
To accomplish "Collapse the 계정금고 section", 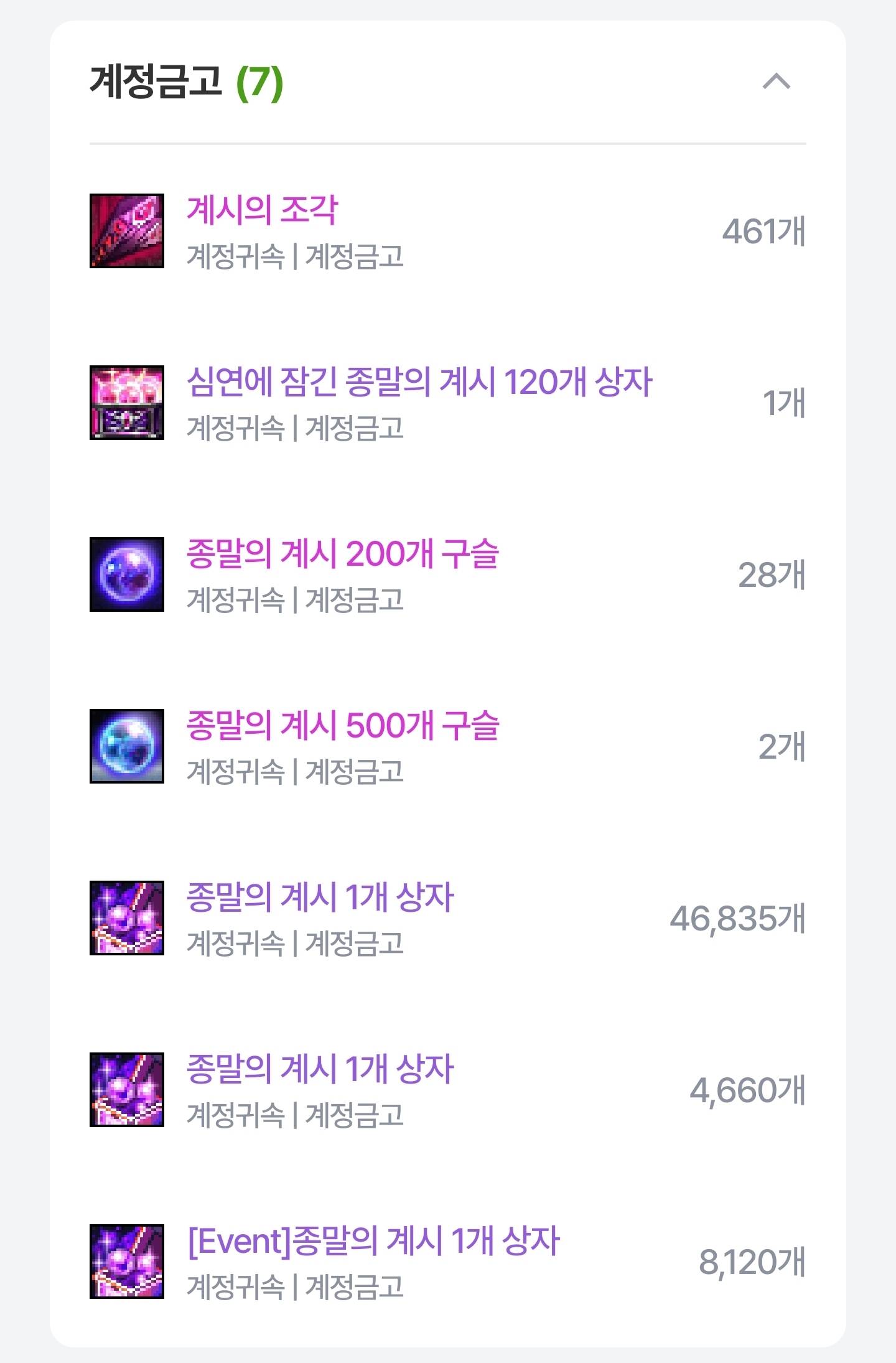I will pyautogui.click(x=777, y=82).
